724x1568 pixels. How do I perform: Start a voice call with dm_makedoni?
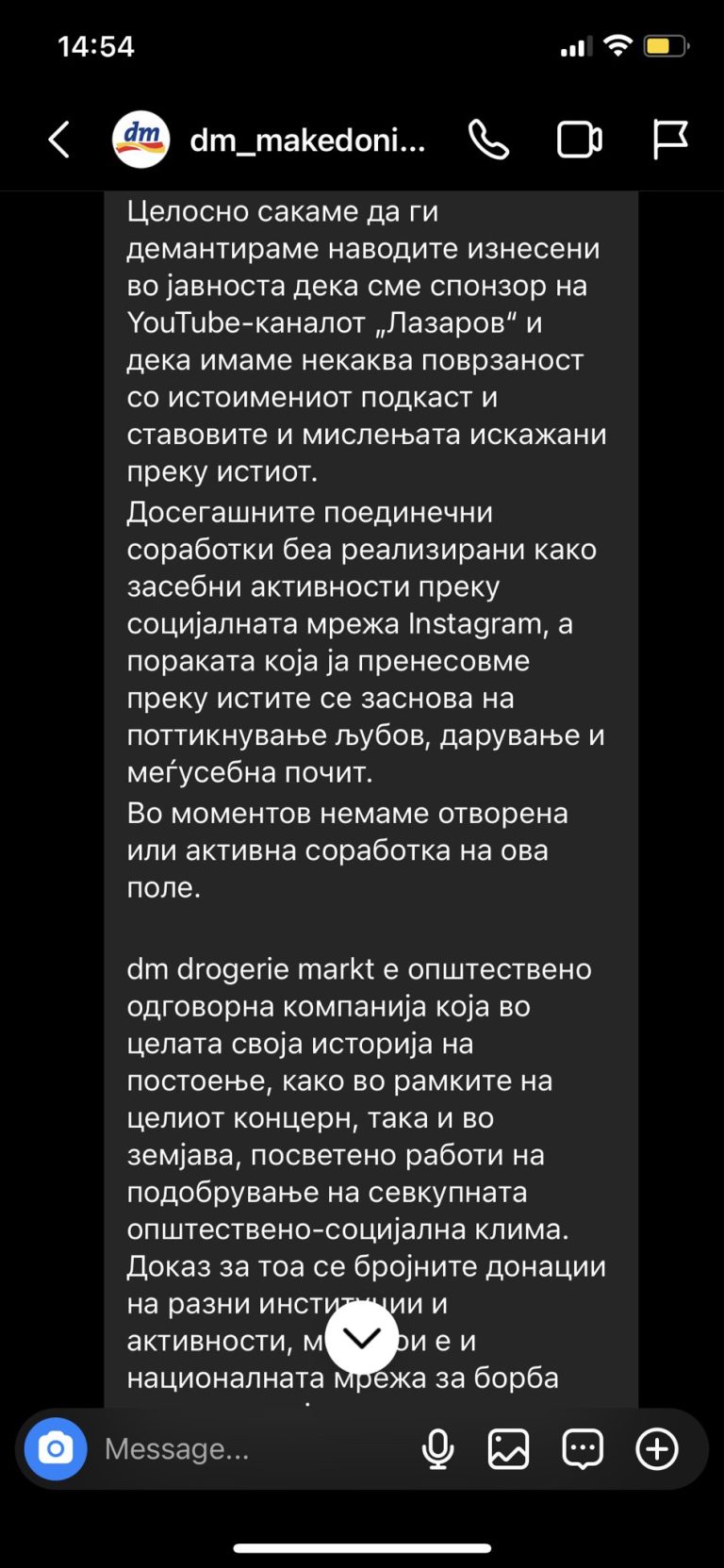coord(488,140)
